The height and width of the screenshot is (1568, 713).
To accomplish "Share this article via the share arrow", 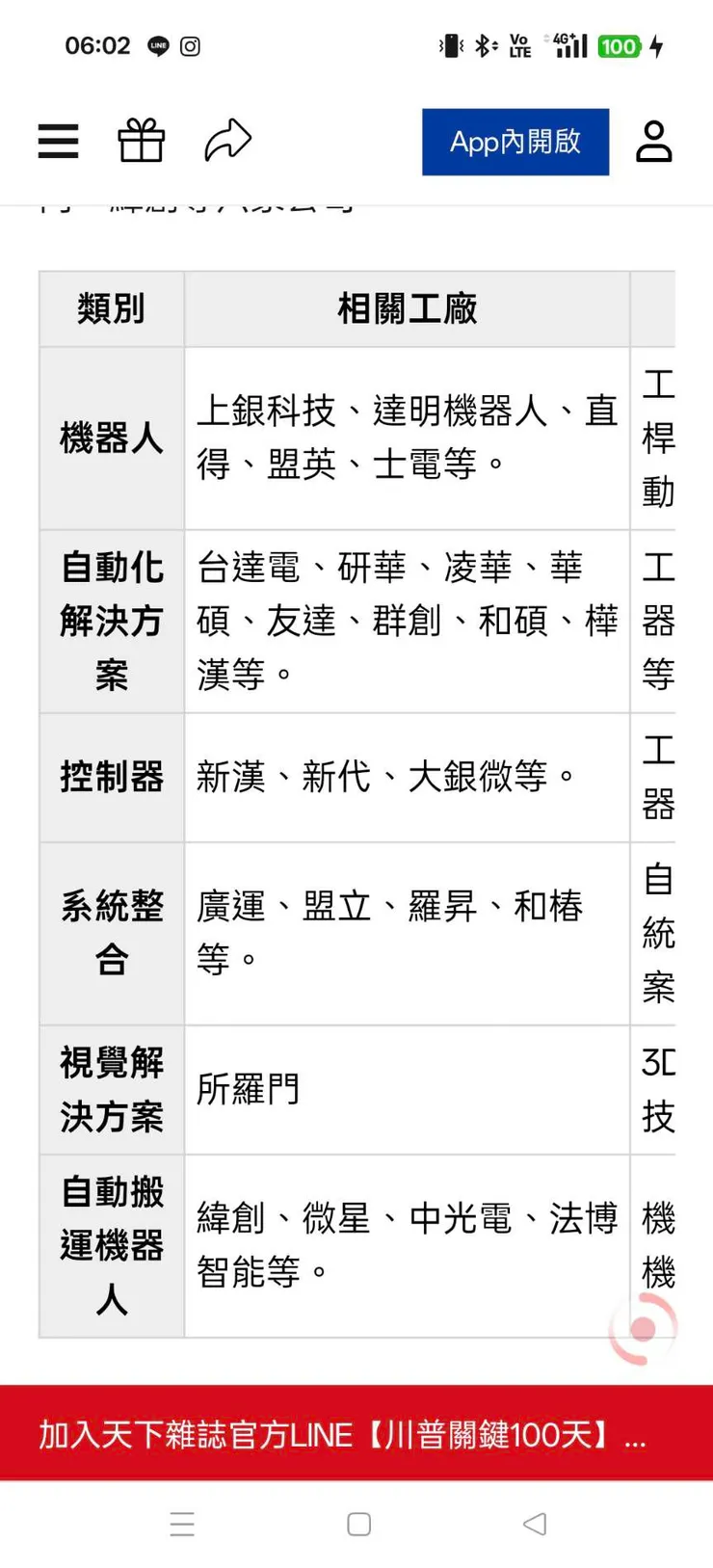I will tap(227, 140).
